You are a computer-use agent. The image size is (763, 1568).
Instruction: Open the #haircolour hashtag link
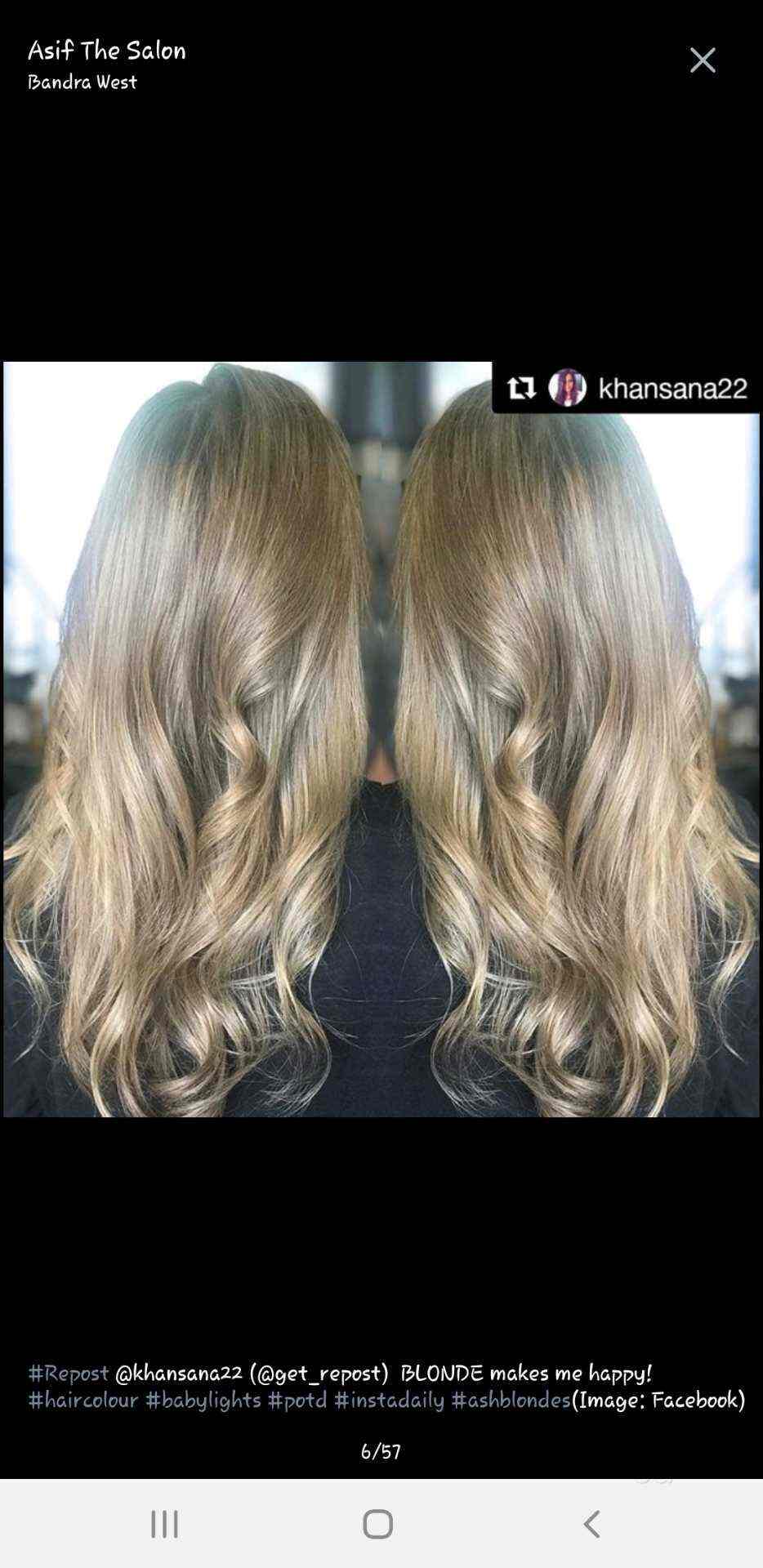(83, 1400)
